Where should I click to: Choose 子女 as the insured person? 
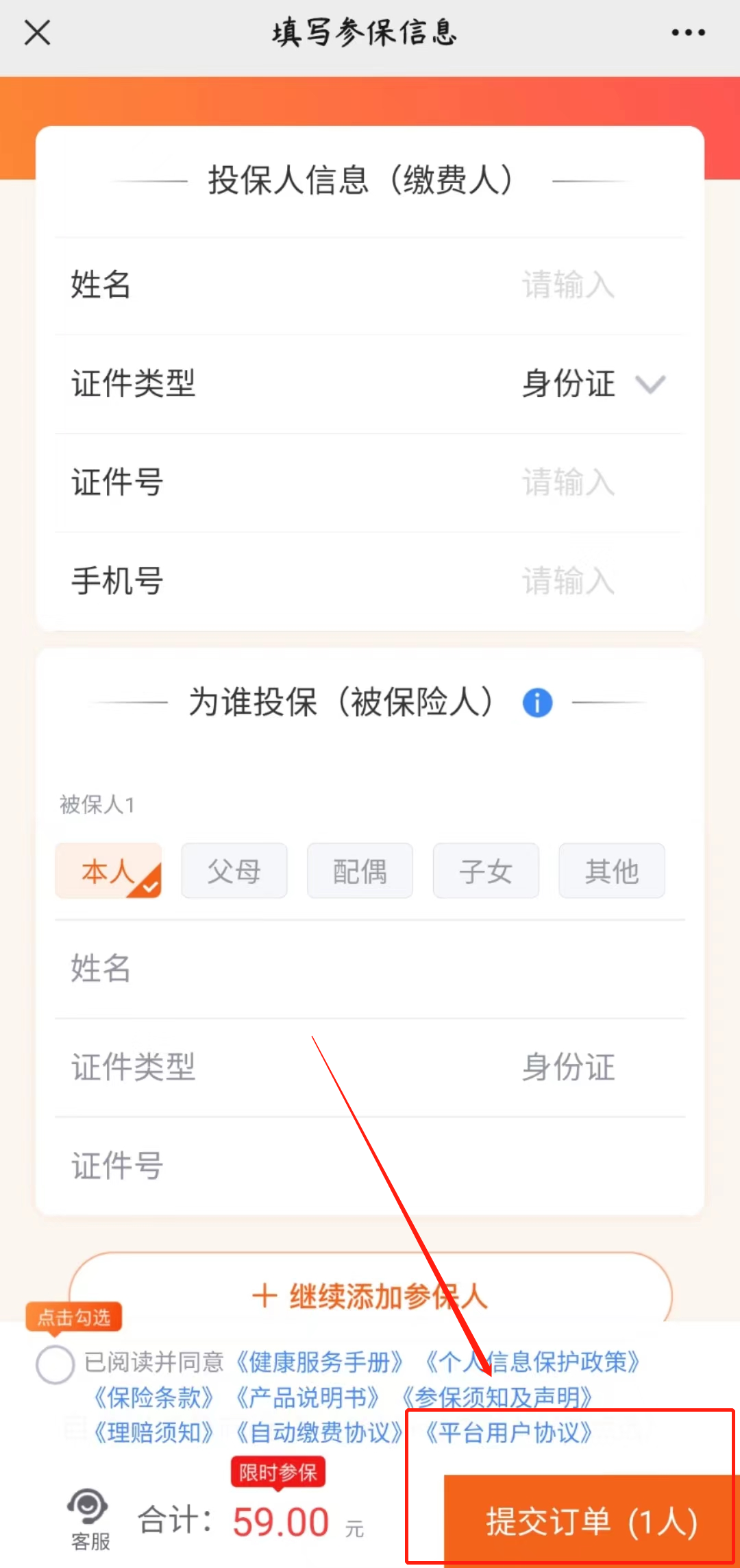tap(486, 871)
